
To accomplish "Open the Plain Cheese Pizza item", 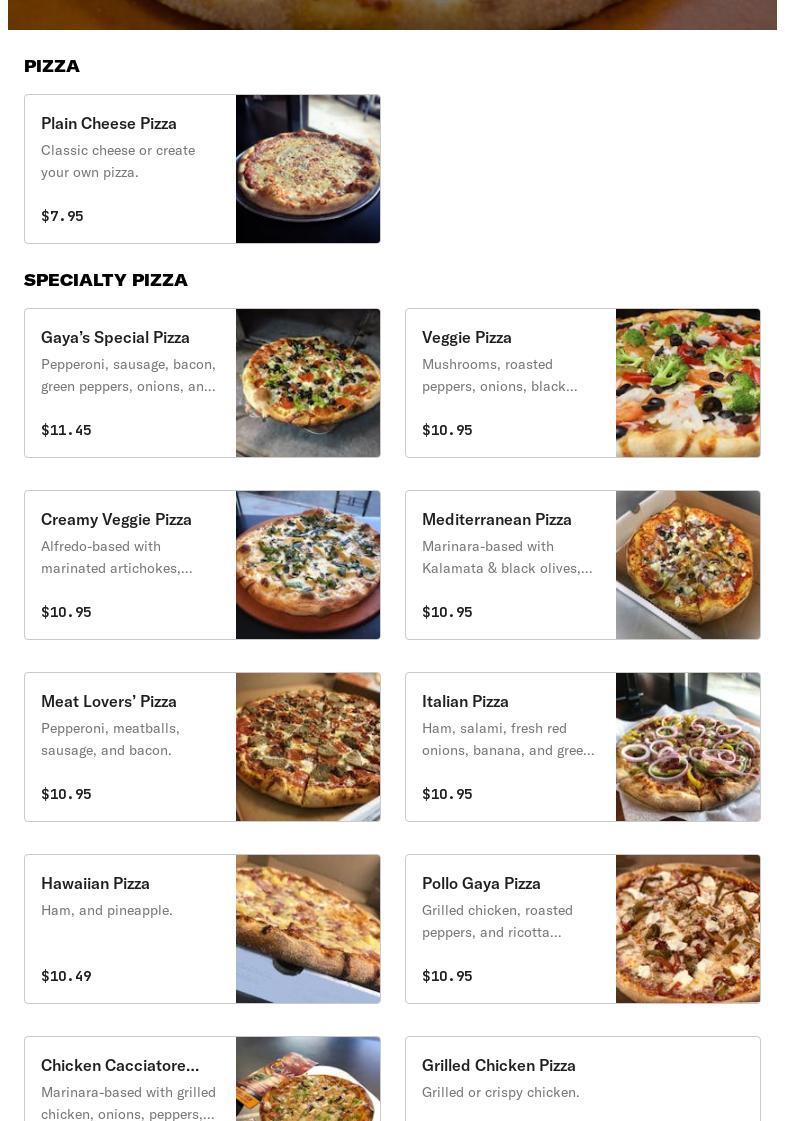I will 202,169.
